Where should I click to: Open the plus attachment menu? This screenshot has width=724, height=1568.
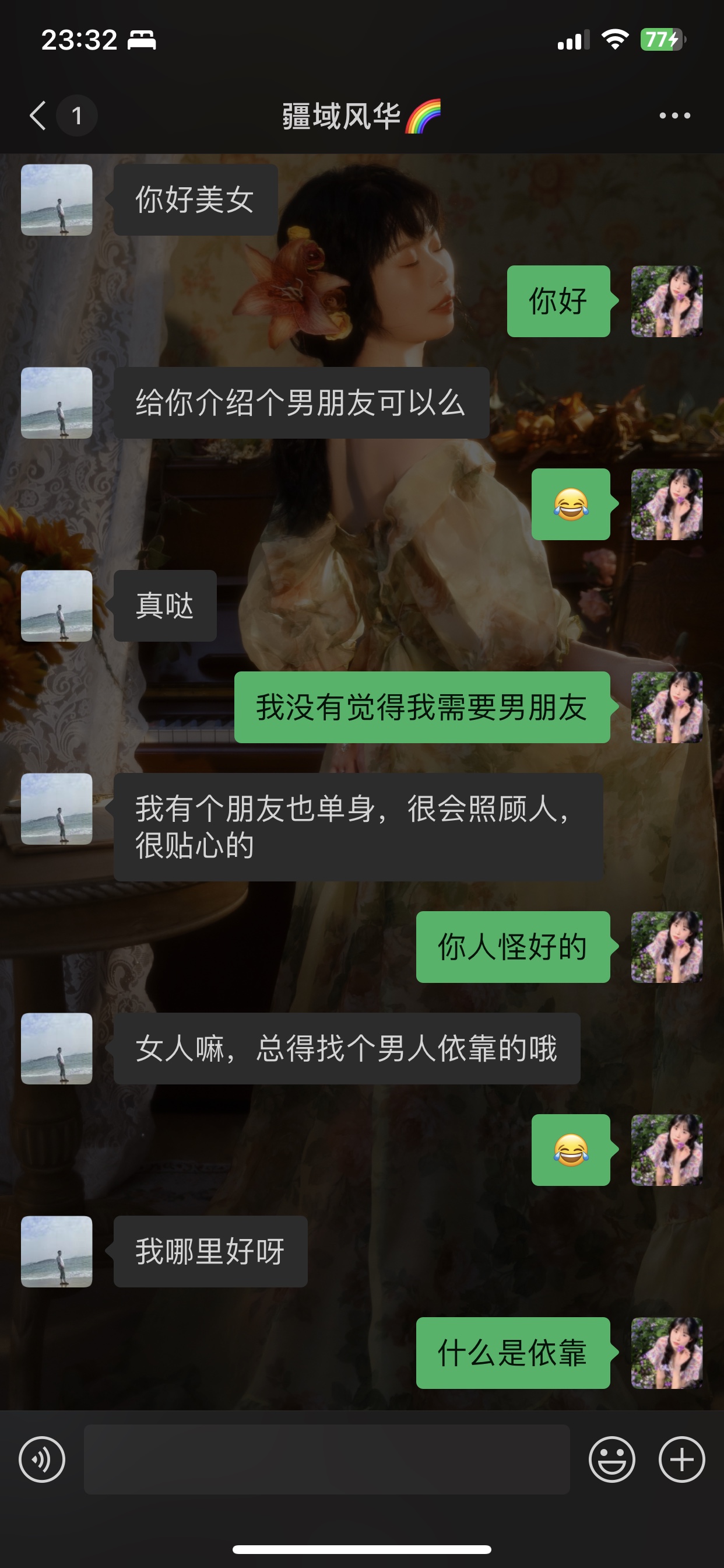[681, 1459]
